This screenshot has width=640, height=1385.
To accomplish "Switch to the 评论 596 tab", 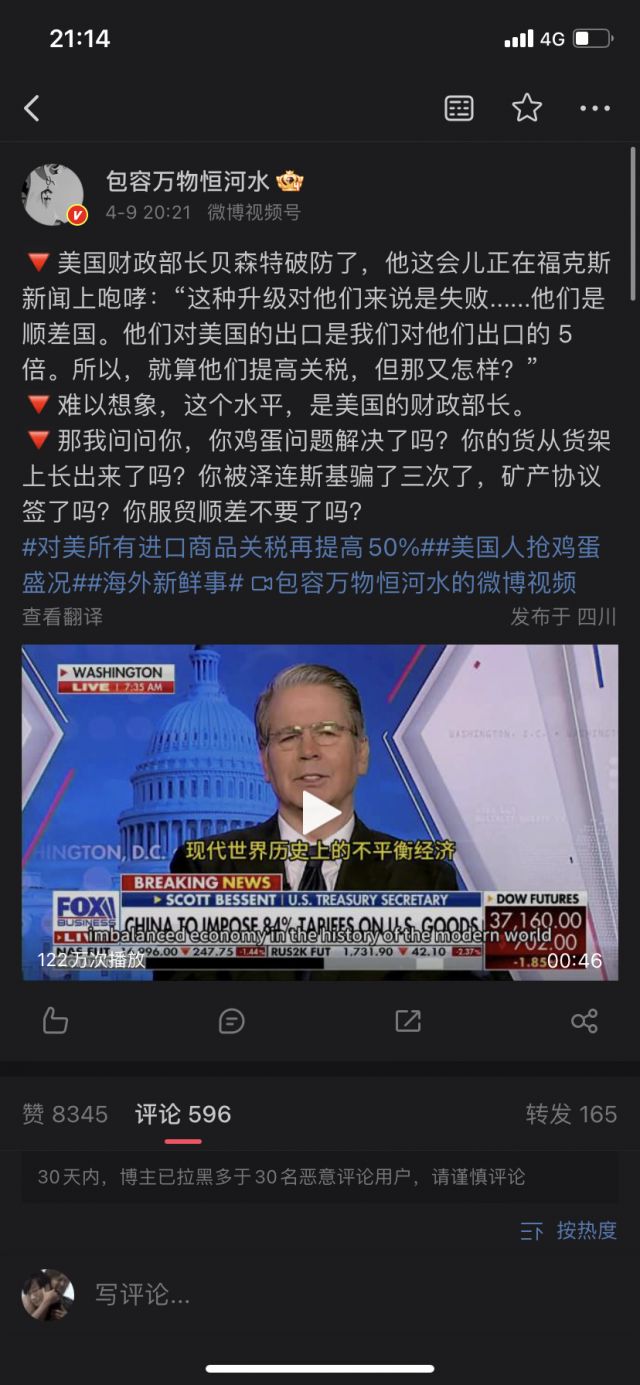I will (x=183, y=1114).
